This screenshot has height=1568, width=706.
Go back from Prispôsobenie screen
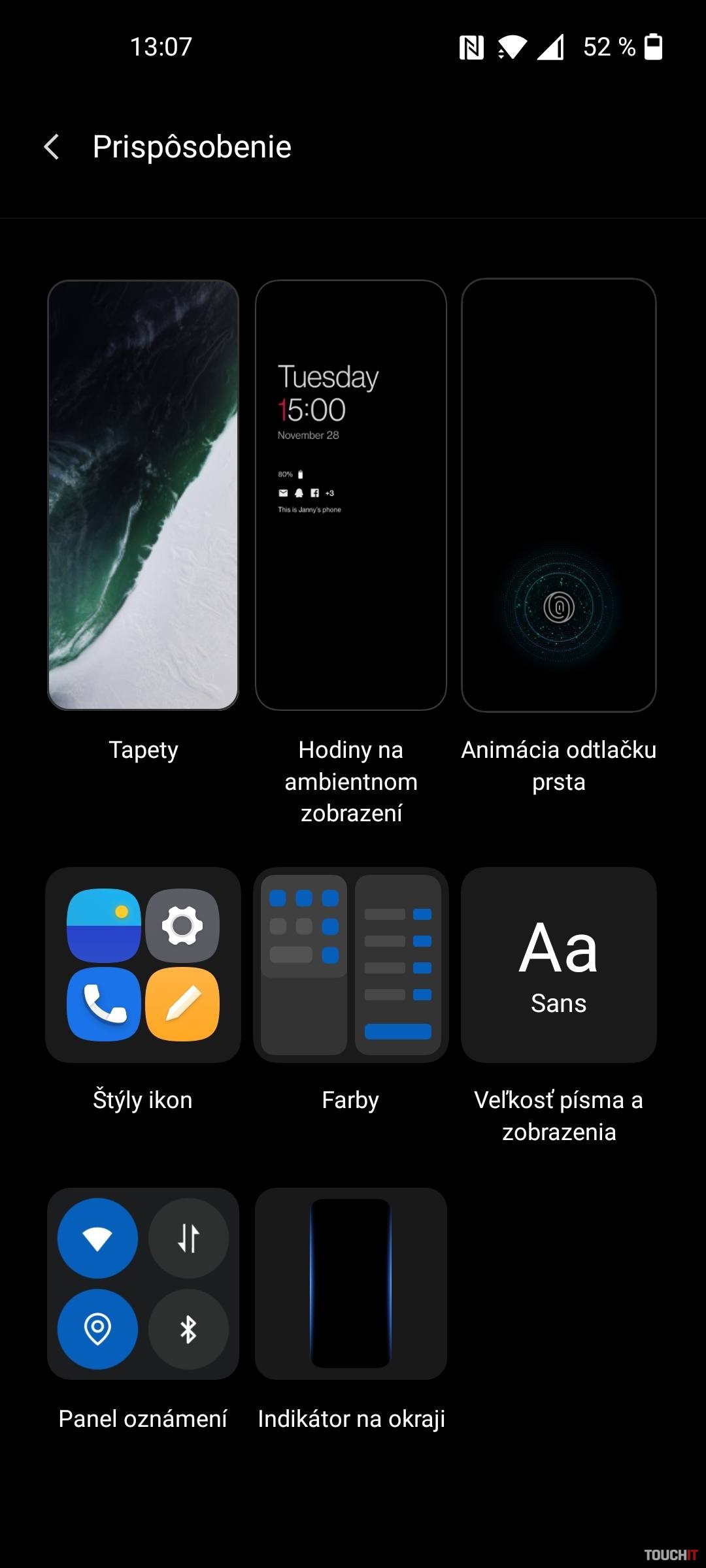point(52,146)
